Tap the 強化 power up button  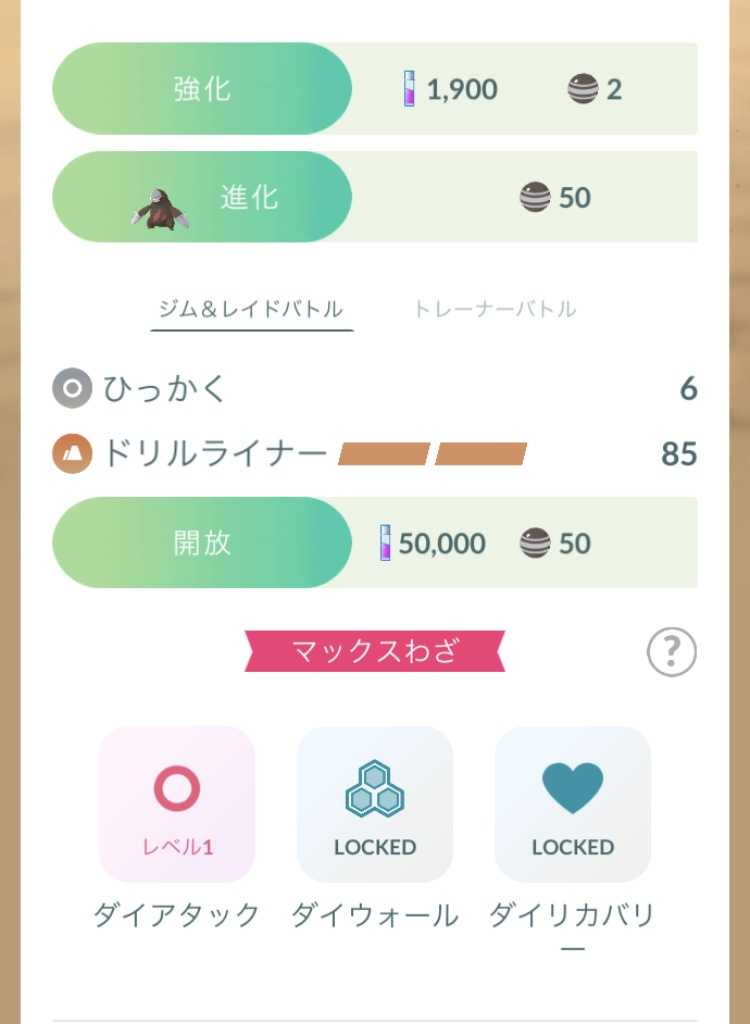[202, 89]
